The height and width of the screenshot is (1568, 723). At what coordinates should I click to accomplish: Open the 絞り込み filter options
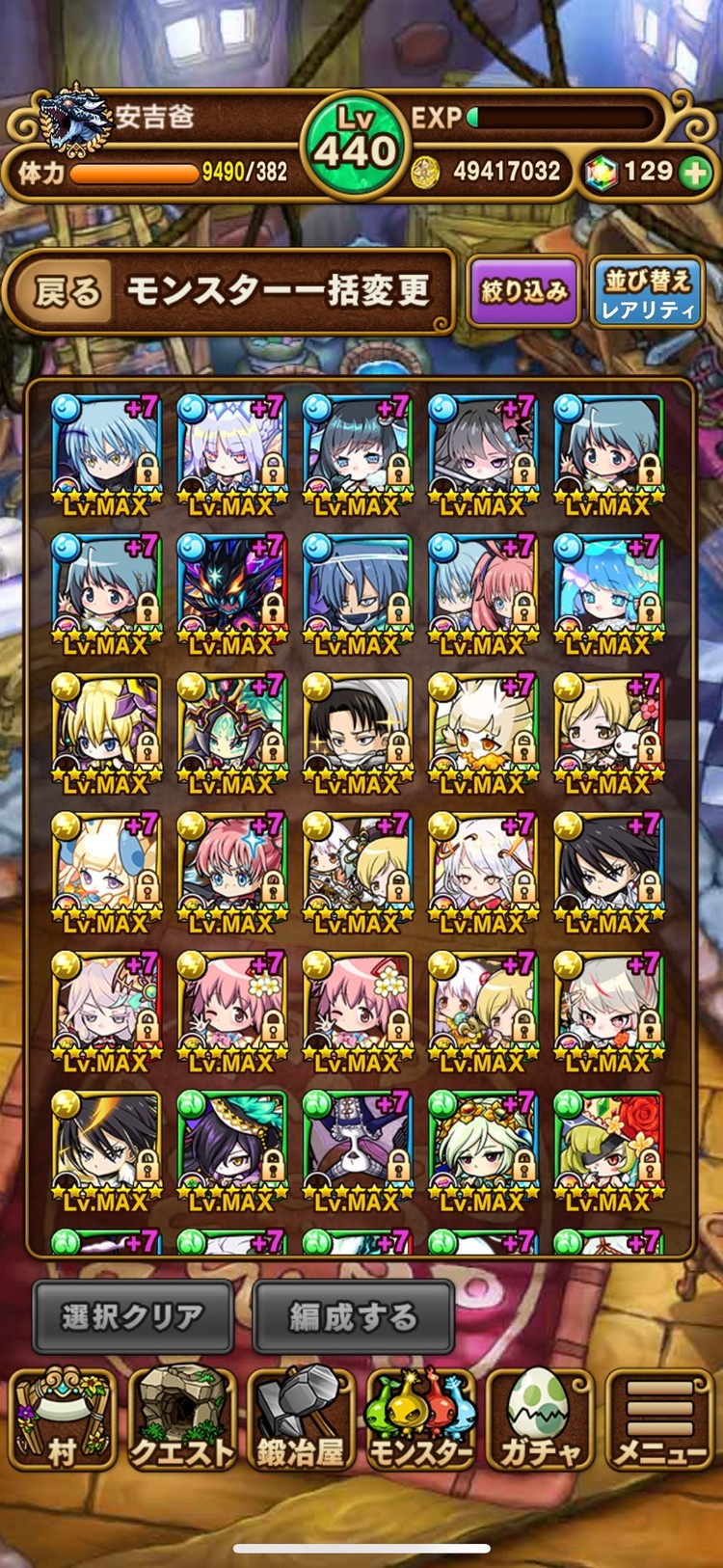coord(523,291)
